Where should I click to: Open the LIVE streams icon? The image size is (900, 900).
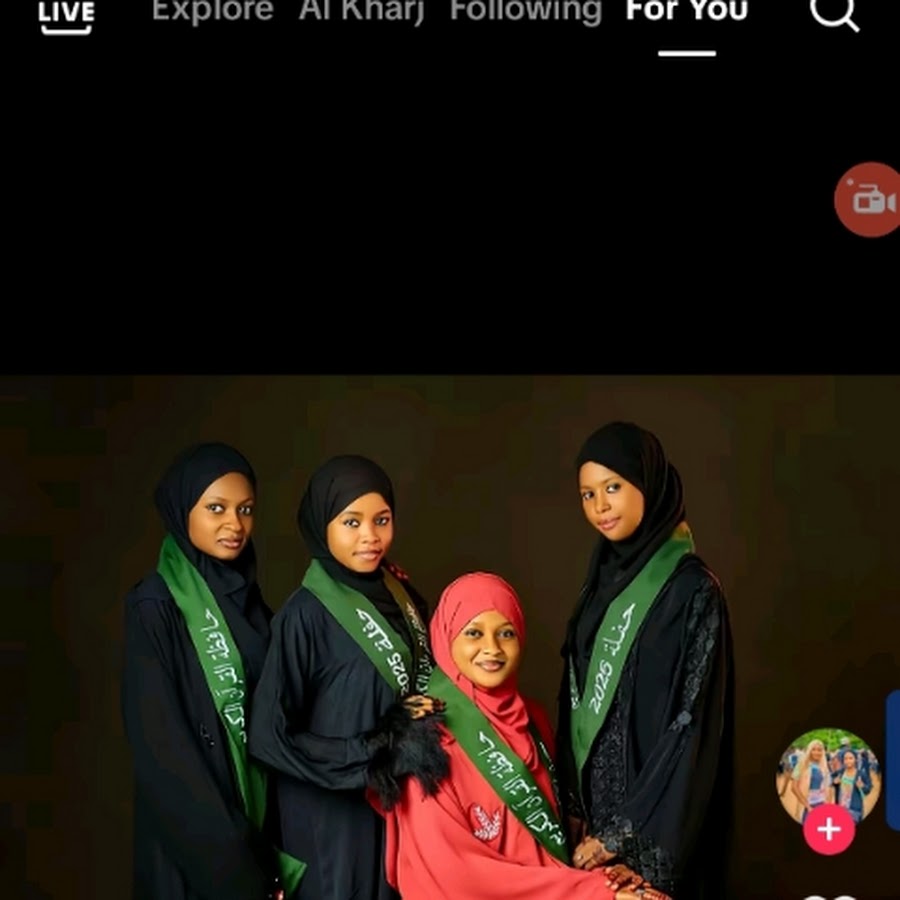(66, 14)
